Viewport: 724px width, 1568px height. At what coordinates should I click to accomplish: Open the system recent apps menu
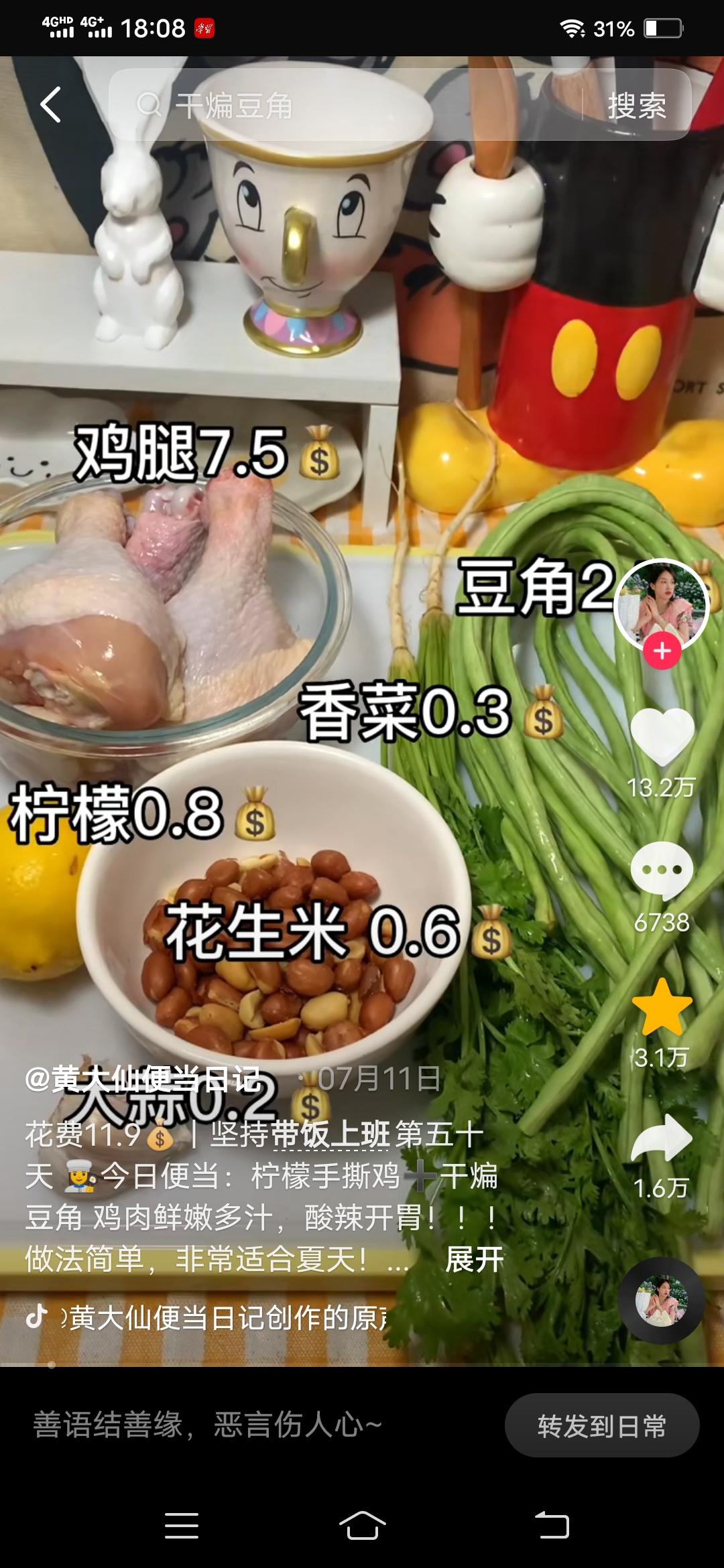[x=181, y=1526]
